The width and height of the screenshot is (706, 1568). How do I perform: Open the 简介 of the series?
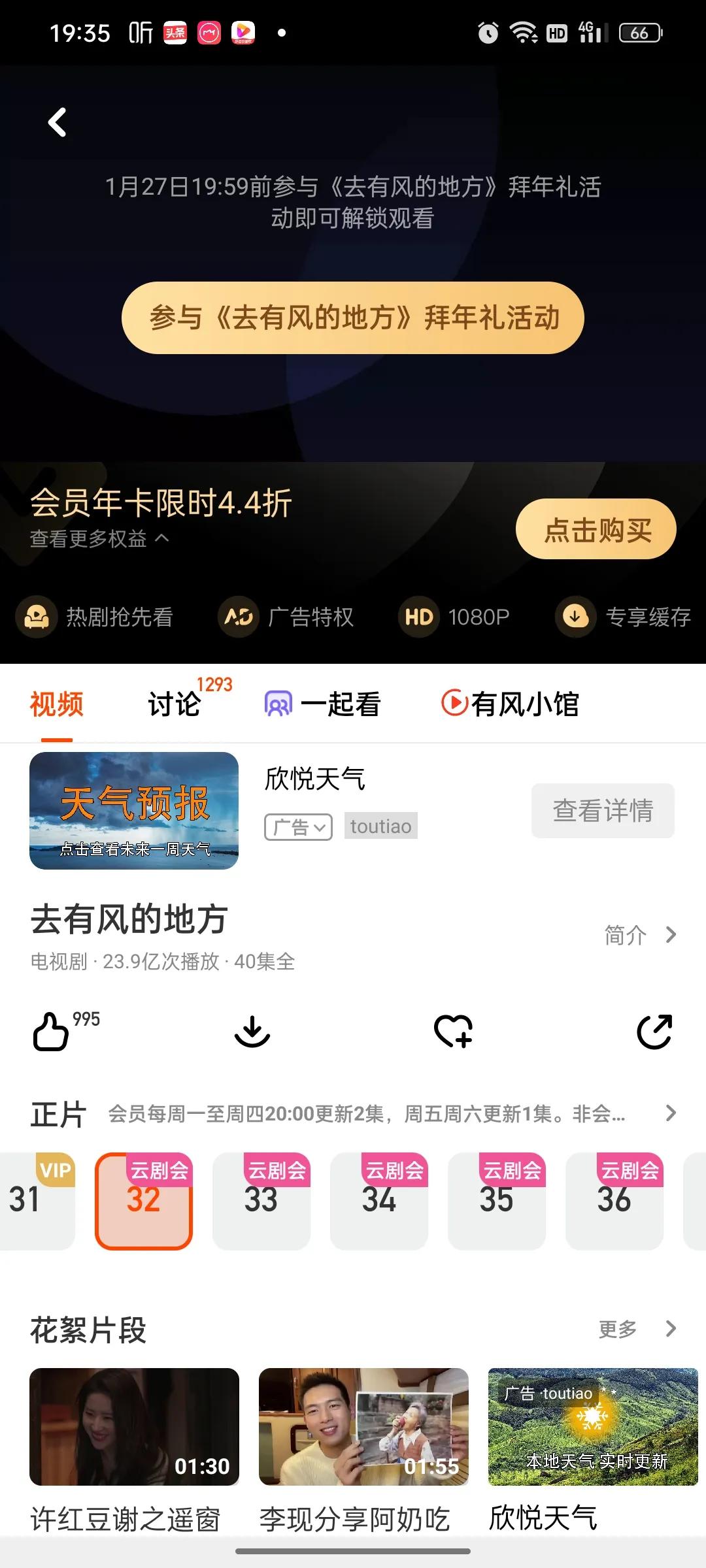tap(639, 935)
